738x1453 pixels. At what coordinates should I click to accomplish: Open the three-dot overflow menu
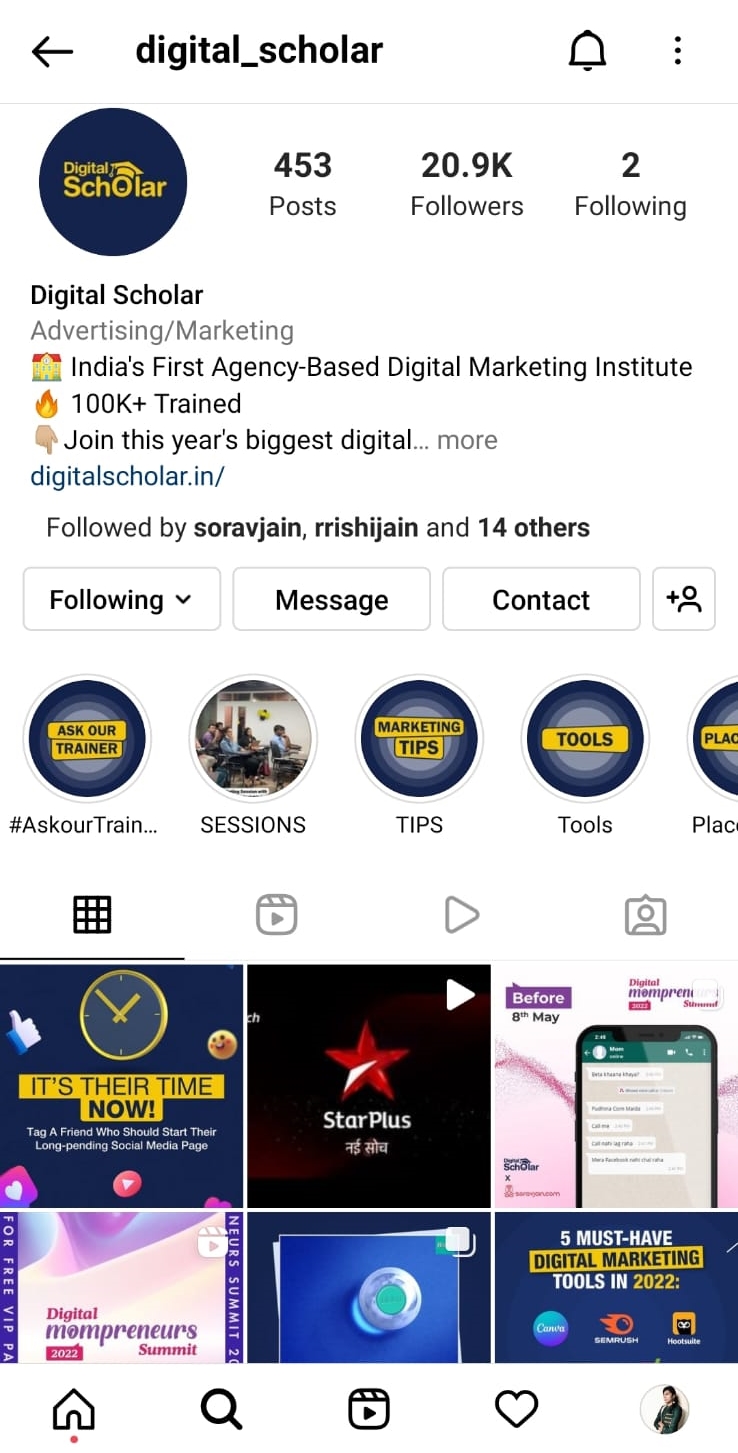coord(677,51)
